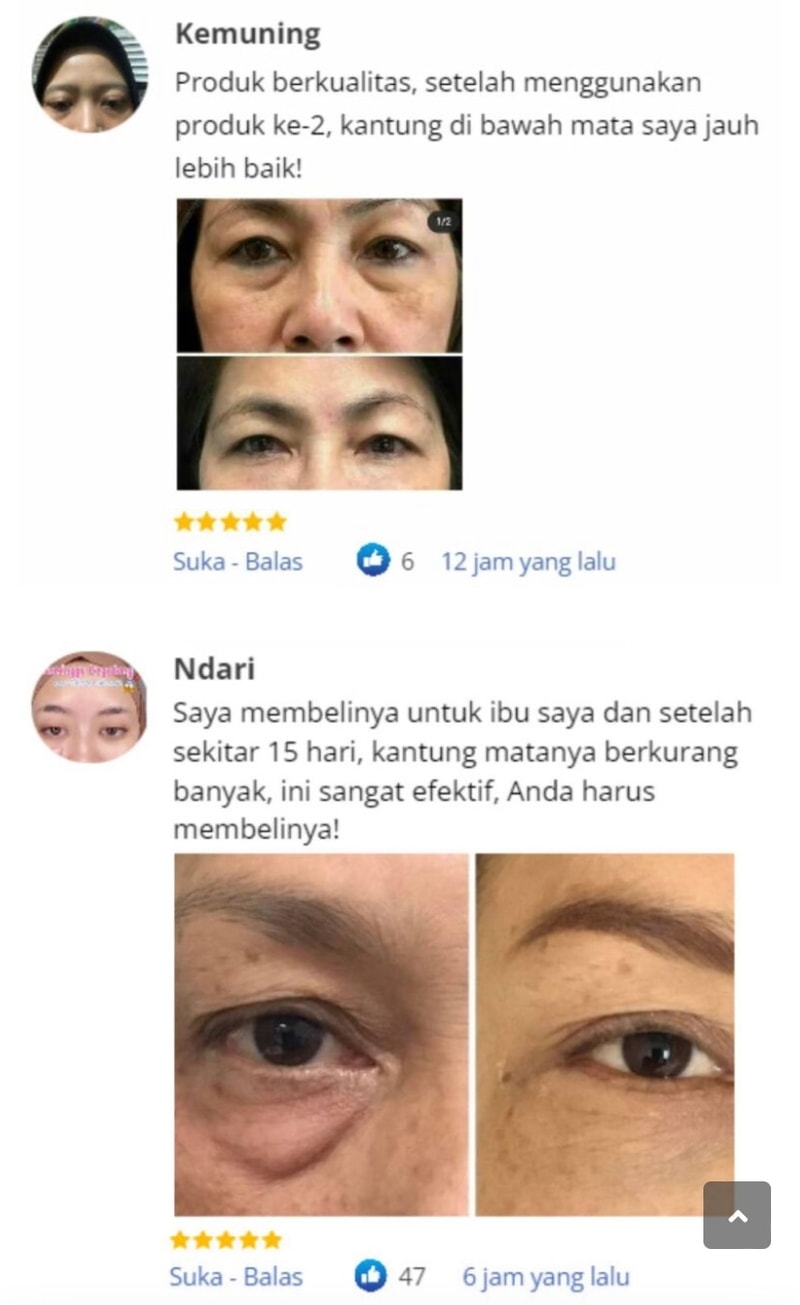
Task: Open Kemuning's profile picture
Action: pos(90,74)
